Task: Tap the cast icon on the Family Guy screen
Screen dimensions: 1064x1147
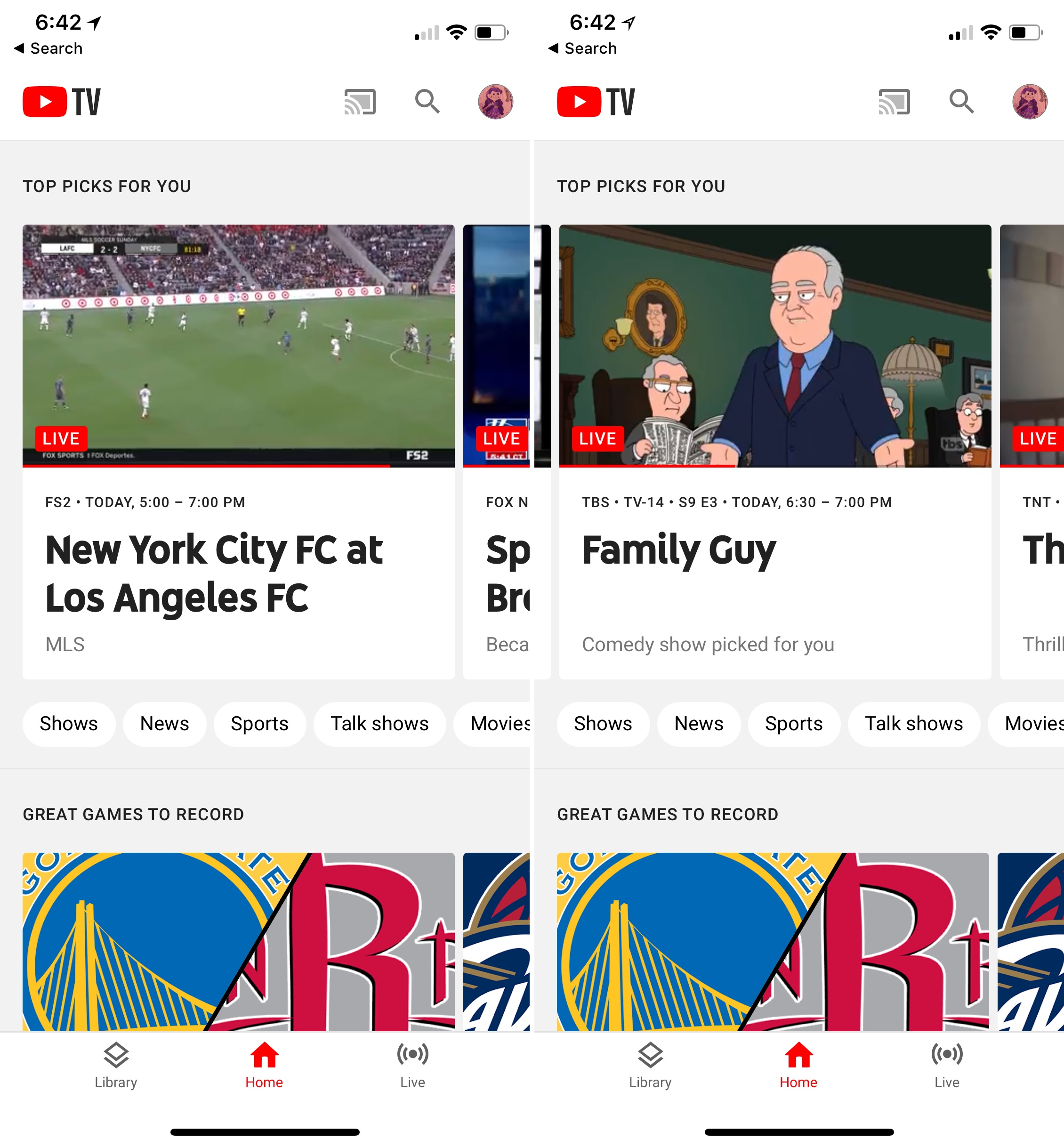Action: (x=894, y=102)
